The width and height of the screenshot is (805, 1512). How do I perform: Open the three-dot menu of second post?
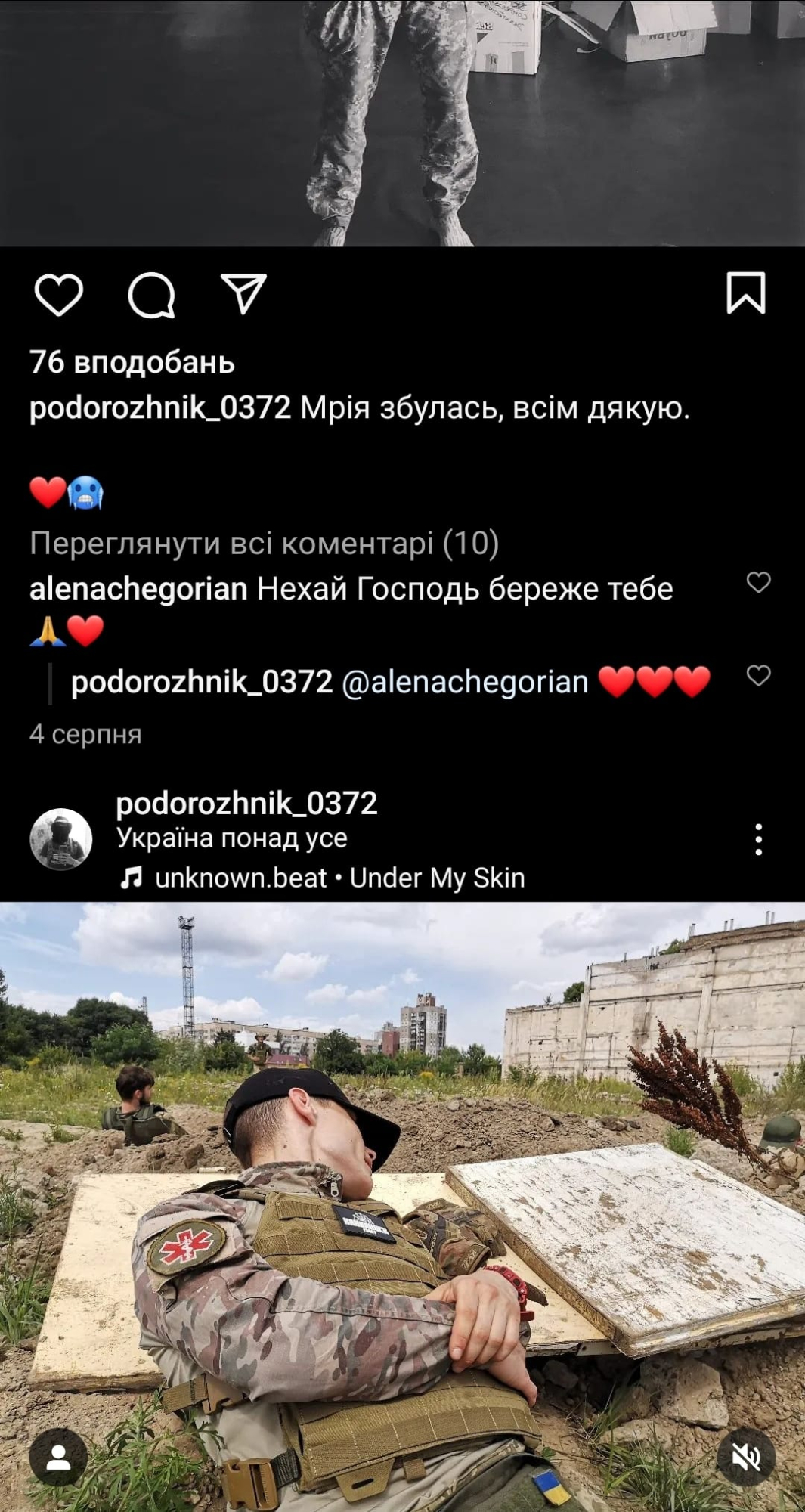(758, 840)
